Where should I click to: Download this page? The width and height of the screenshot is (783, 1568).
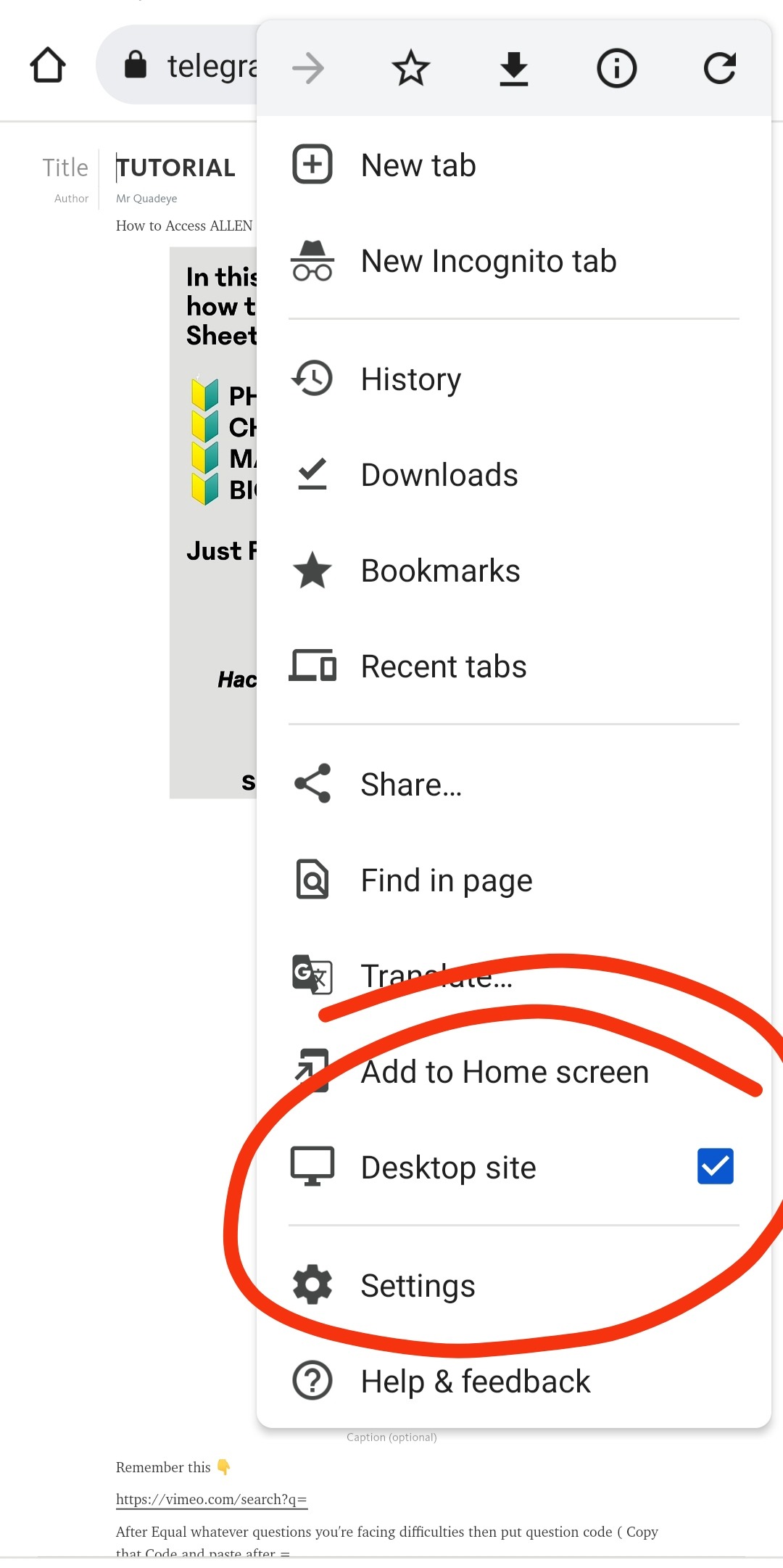click(x=514, y=69)
